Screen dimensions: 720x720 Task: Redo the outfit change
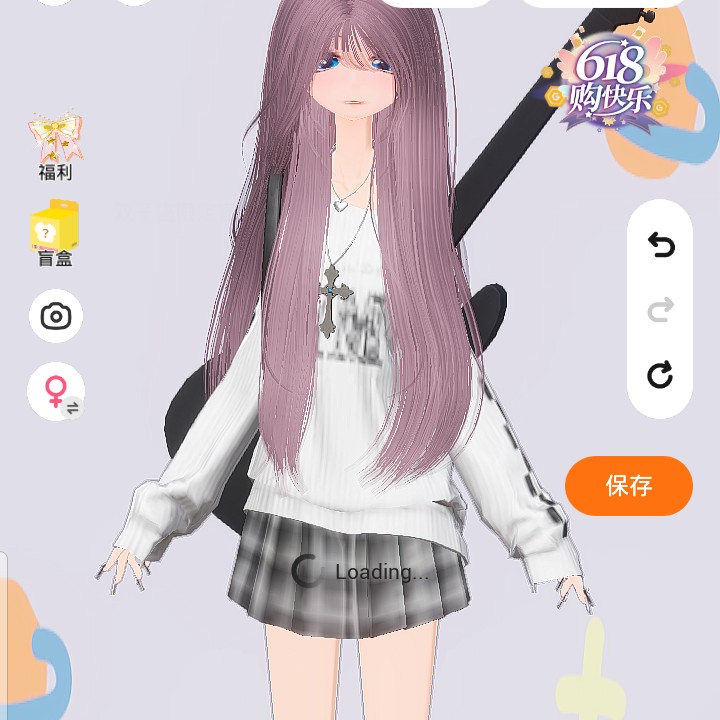tap(661, 311)
